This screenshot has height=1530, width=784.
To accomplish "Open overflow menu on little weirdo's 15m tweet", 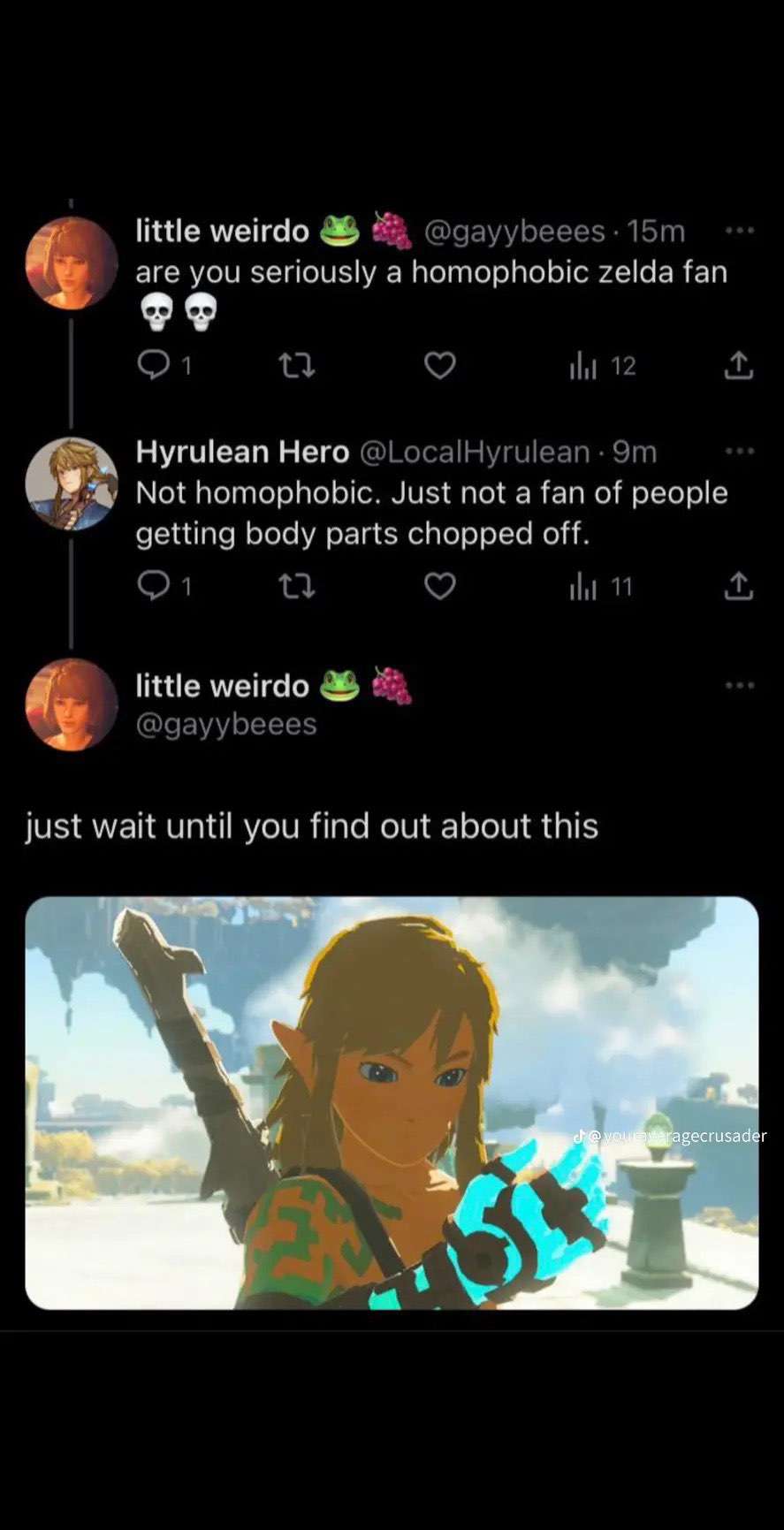I will click(x=739, y=231).
